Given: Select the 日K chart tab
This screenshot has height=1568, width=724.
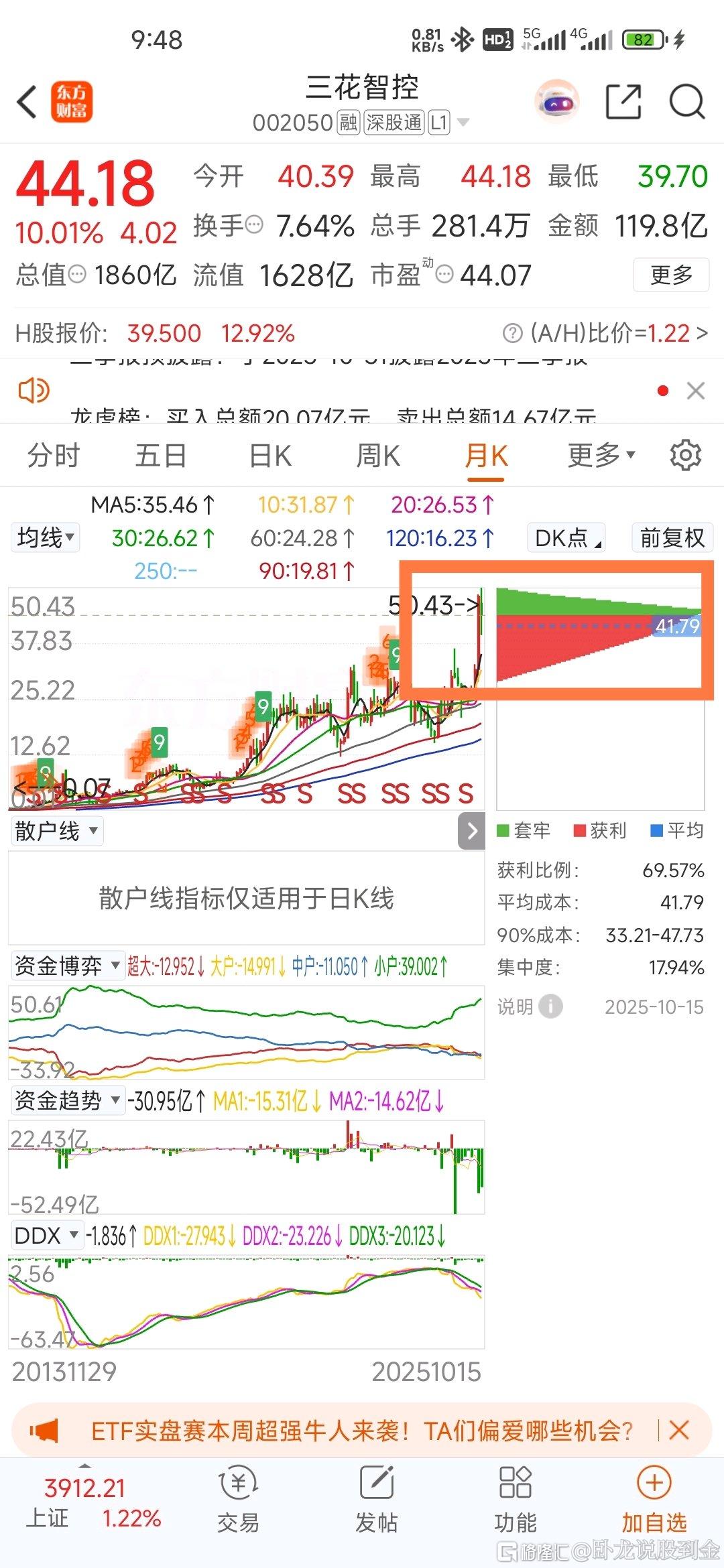Looking at the screenshot, I should tap(270, 456).
